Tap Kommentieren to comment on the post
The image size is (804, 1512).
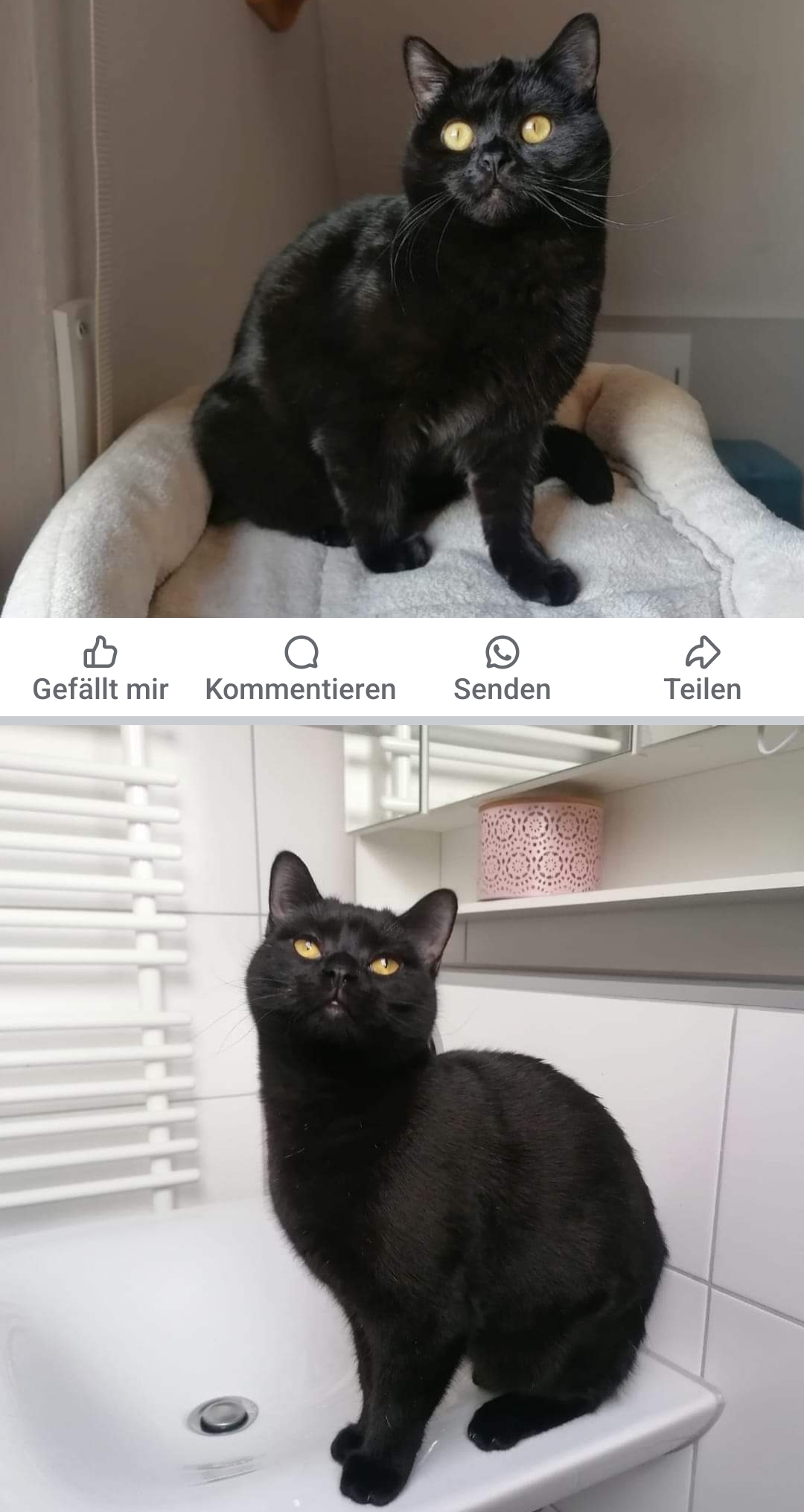301,669
